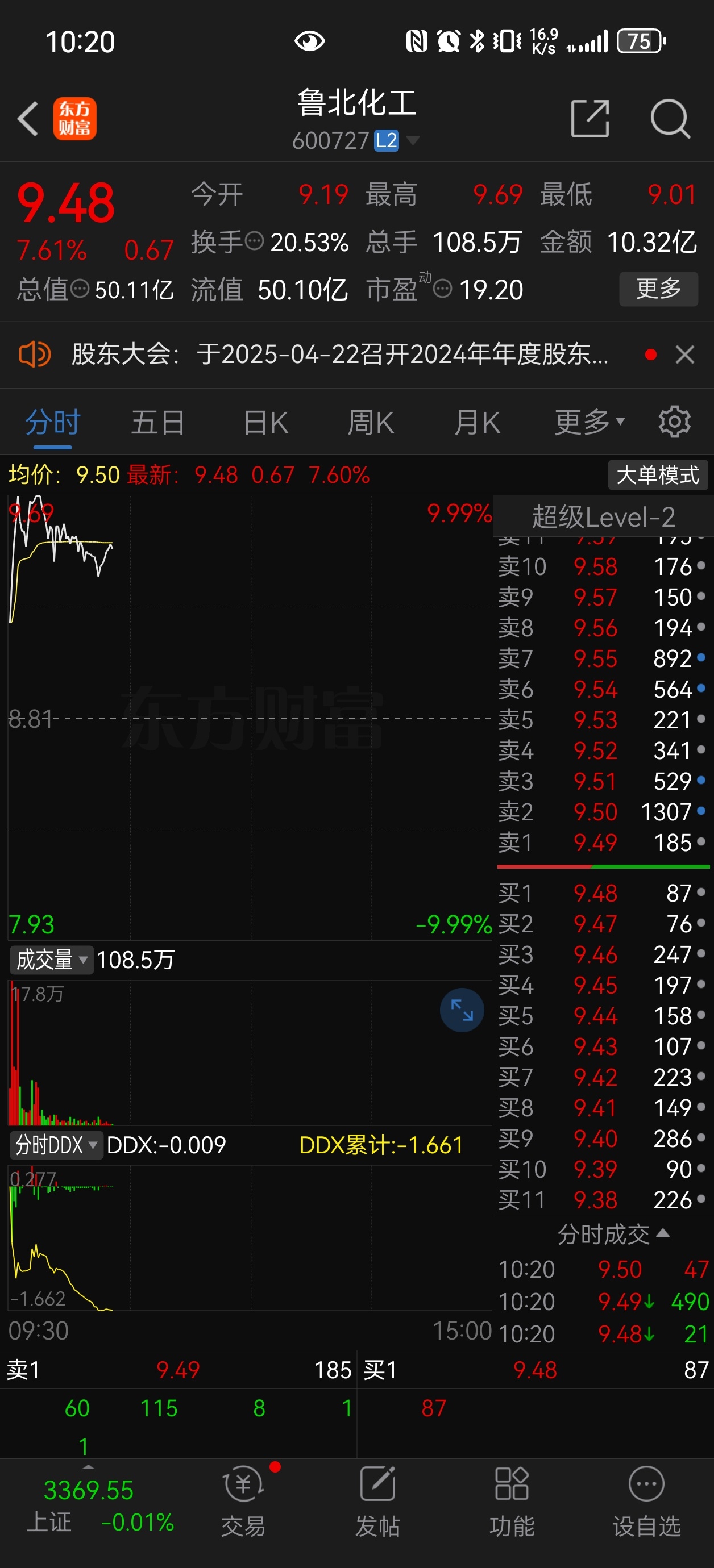The image size is (714, 1568).
Task: Switch to the 五日 chart tab
Action: 158,423
